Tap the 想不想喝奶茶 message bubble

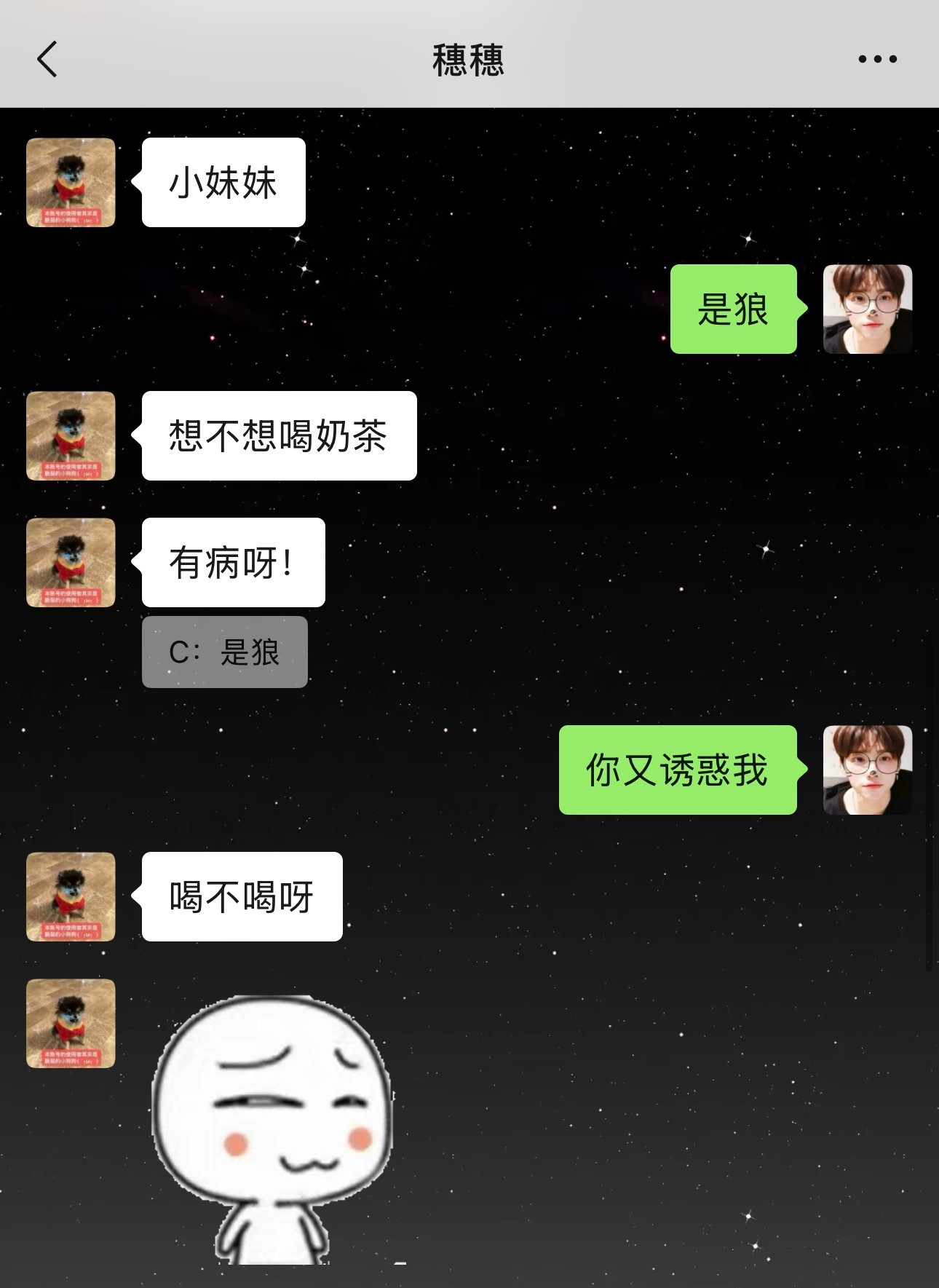279,435
